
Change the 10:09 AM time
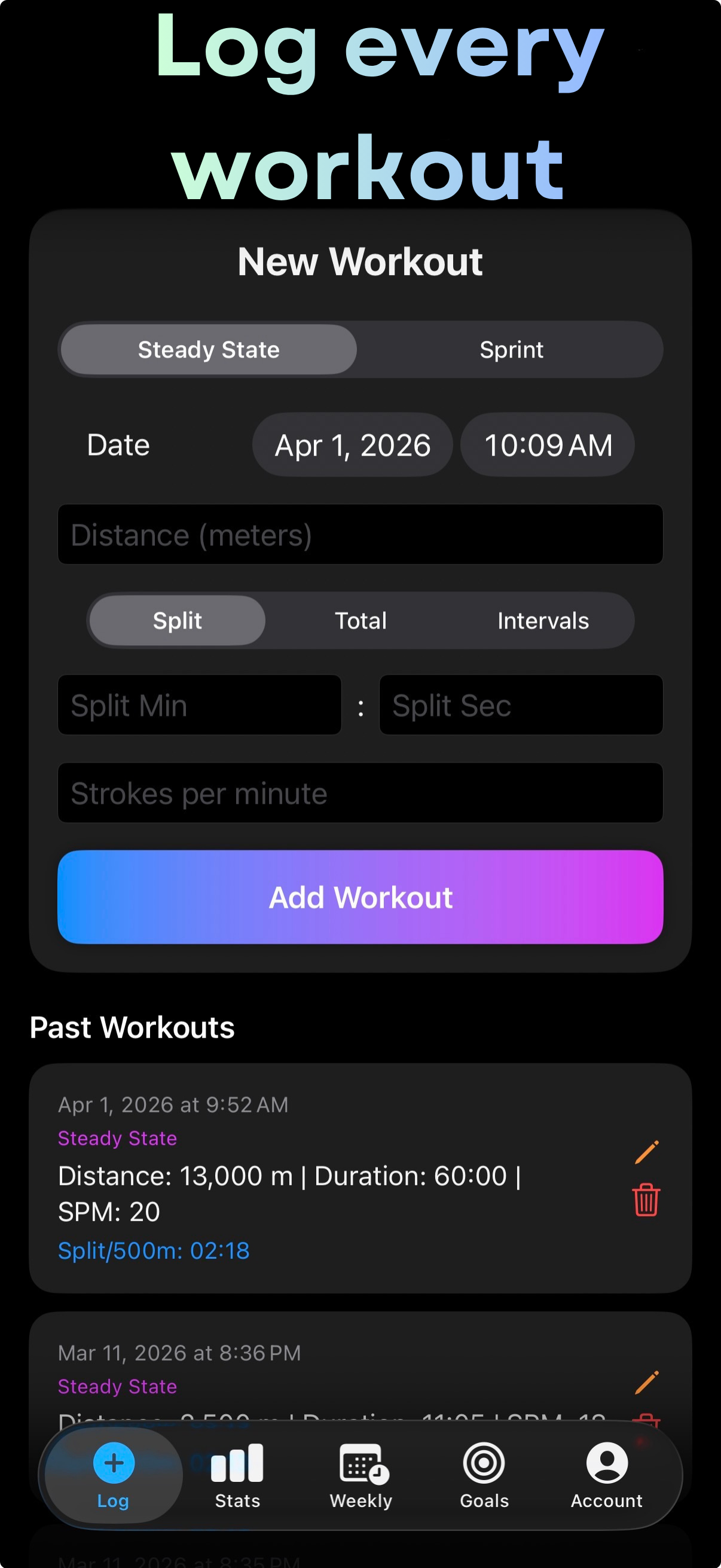547,445
